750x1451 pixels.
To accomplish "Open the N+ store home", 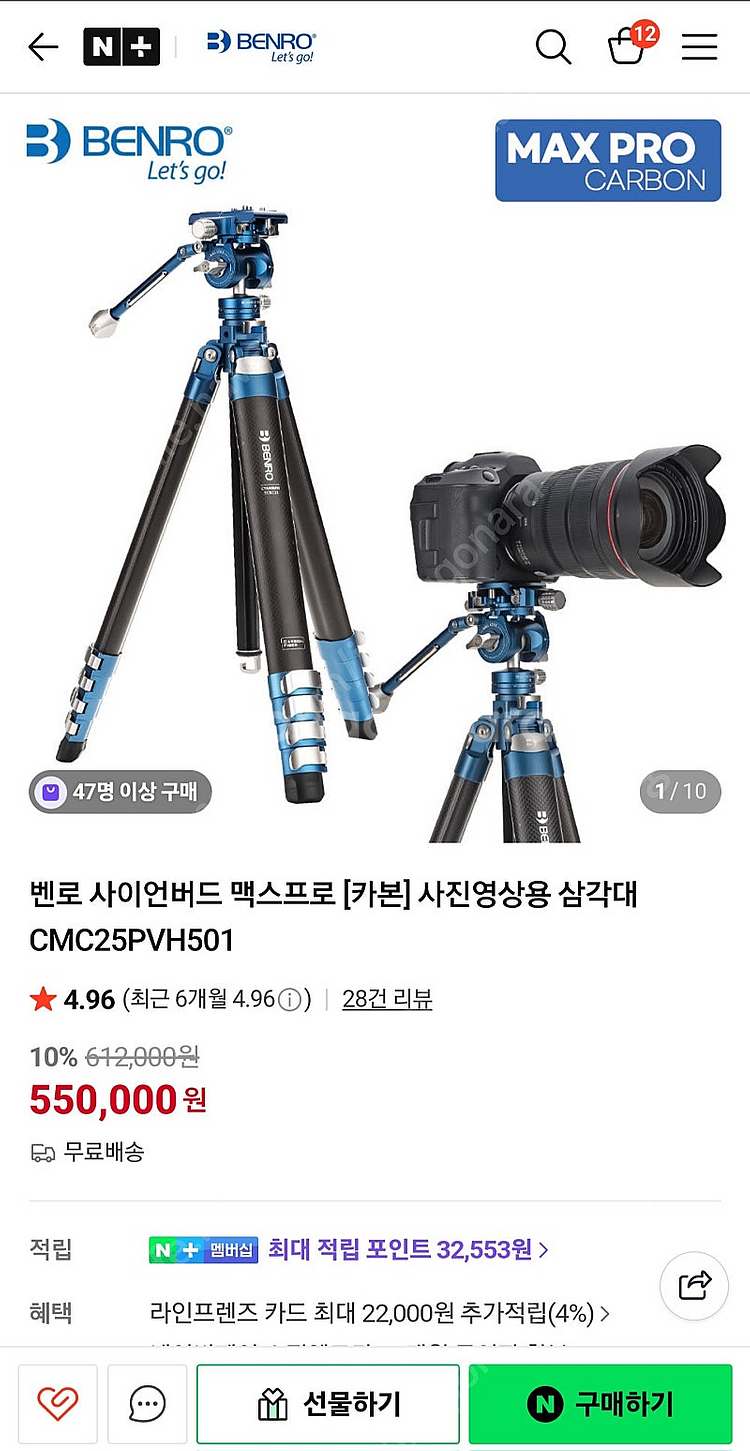I will 122,47.
